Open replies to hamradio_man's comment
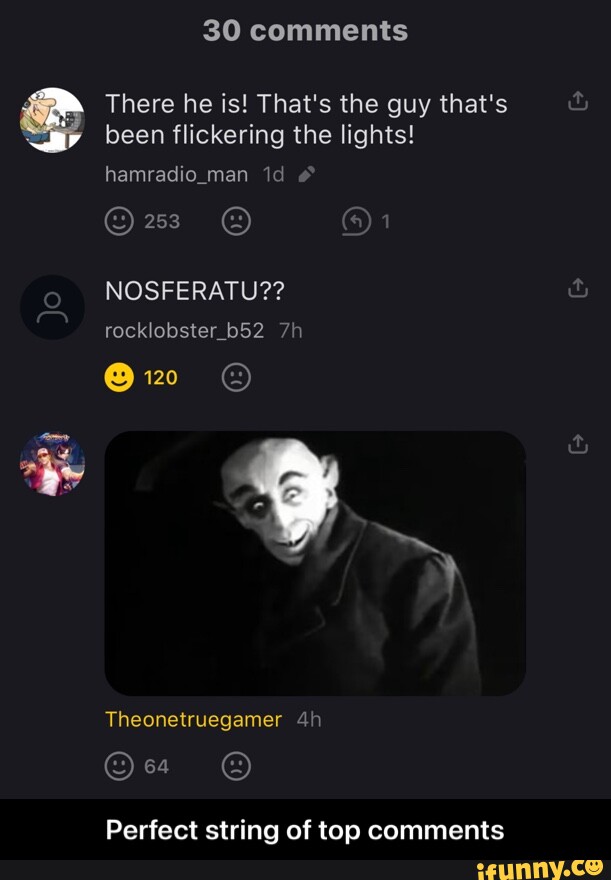The width and height of the screenshot is (611, 880). click(x=356, y=222)
